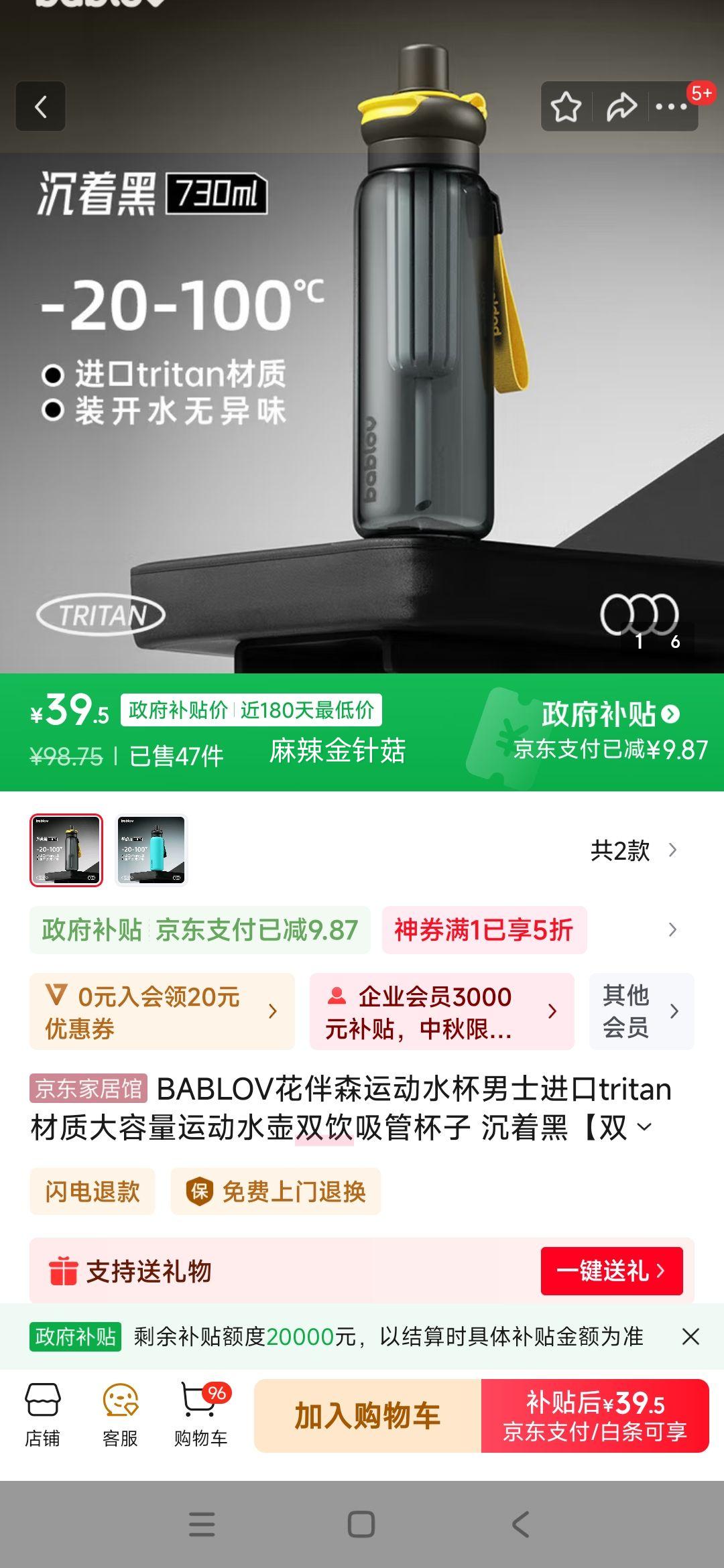Contact 客服 customer service
This screenshot has width=724, height=1568.
tap(121, 1415)
